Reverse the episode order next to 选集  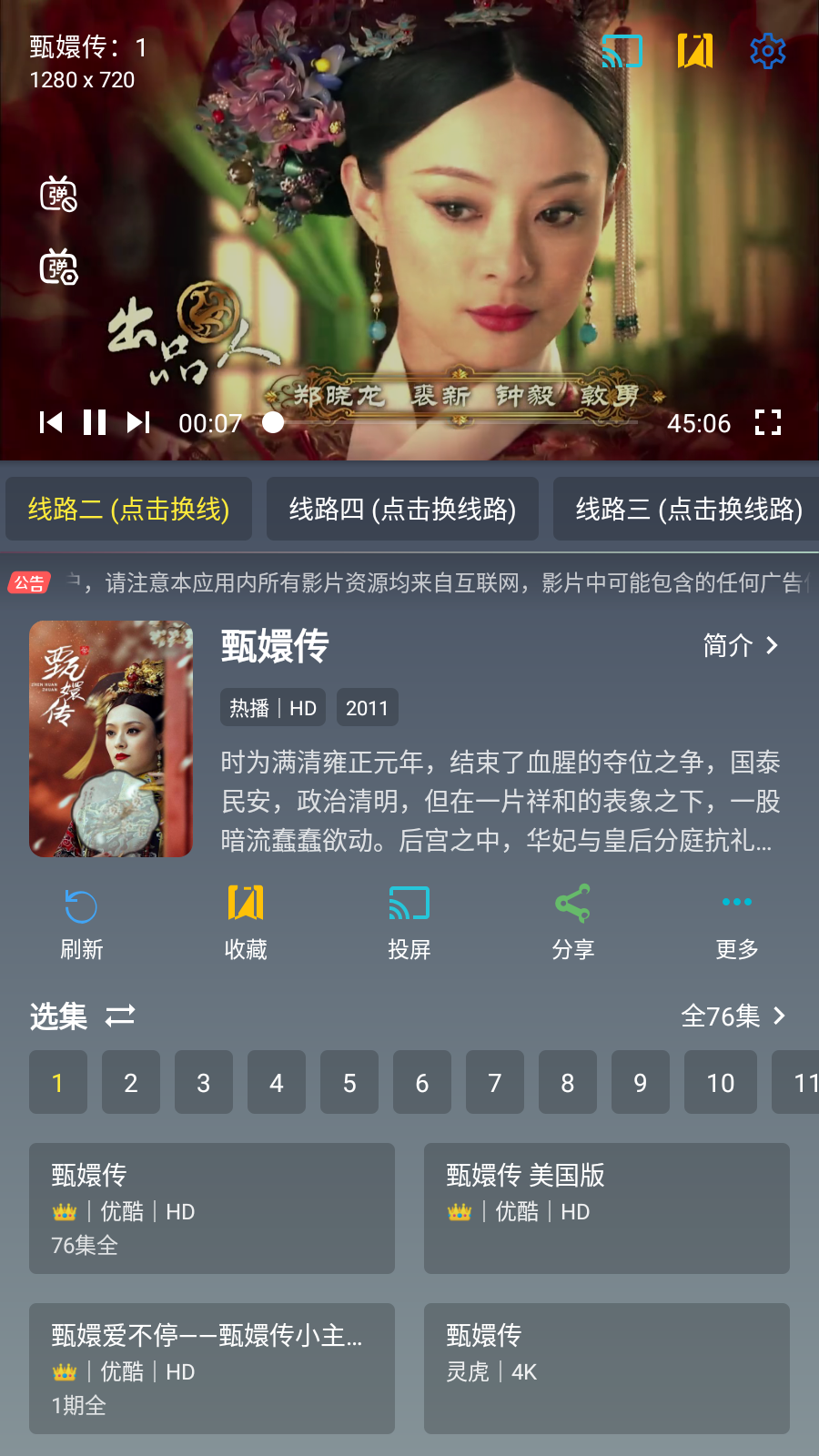point(120,1016)
